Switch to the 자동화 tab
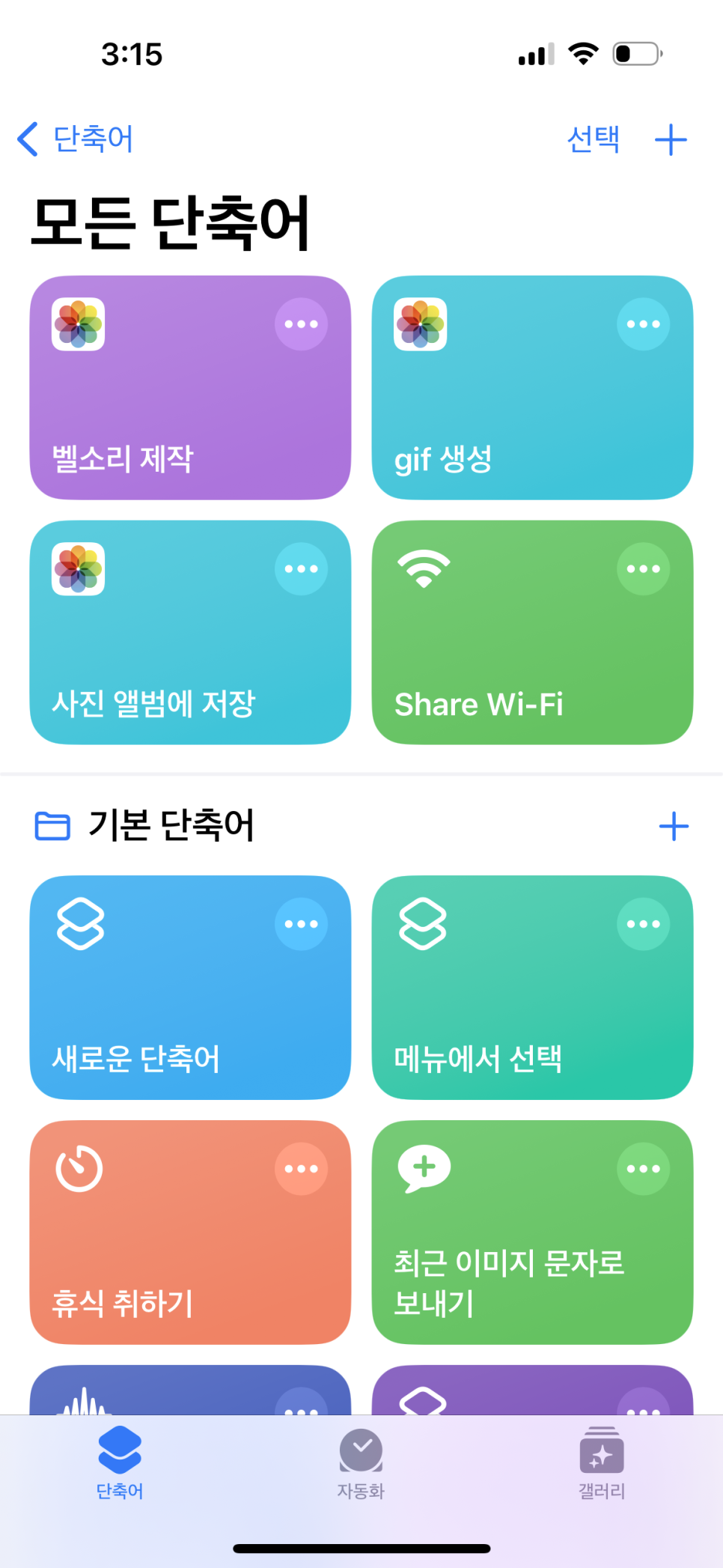The image size is (723, 1568). 361,1464
